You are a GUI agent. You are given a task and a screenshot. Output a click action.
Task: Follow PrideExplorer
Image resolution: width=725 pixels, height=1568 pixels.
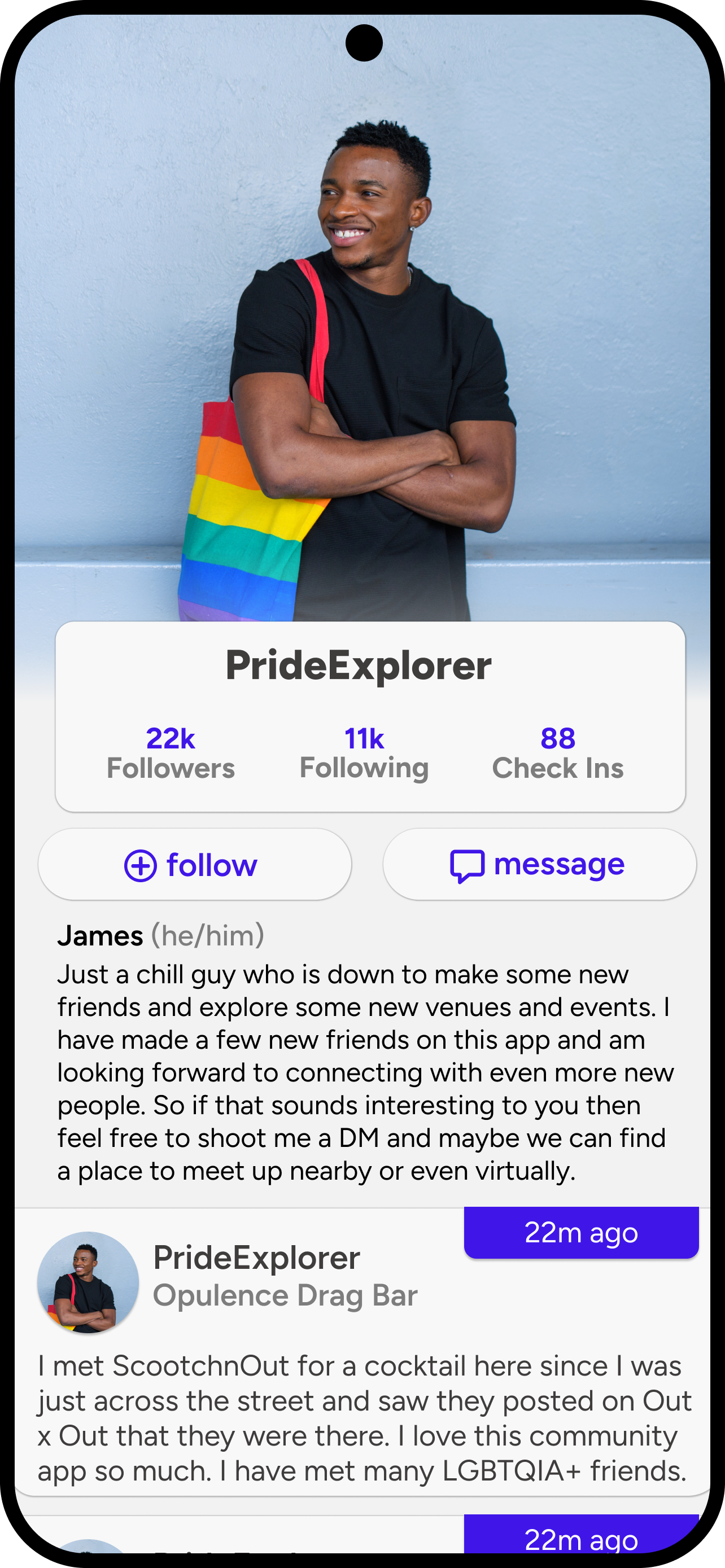[194, 864]
